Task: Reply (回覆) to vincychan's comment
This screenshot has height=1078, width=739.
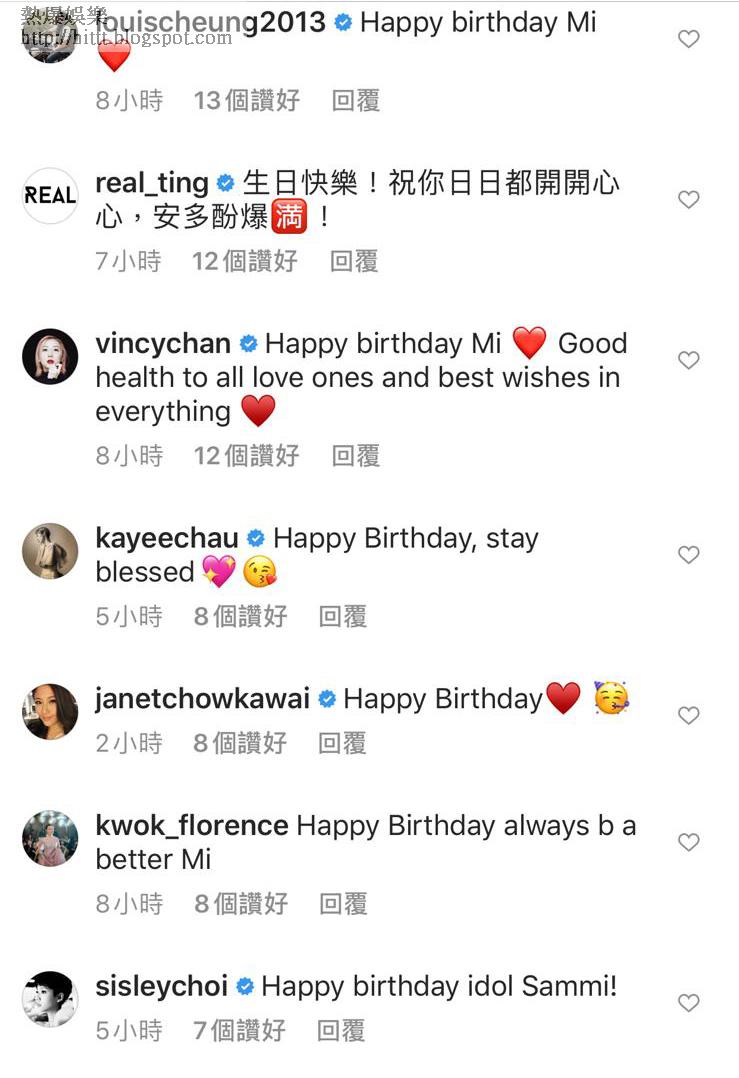Action: pos(356,456)
